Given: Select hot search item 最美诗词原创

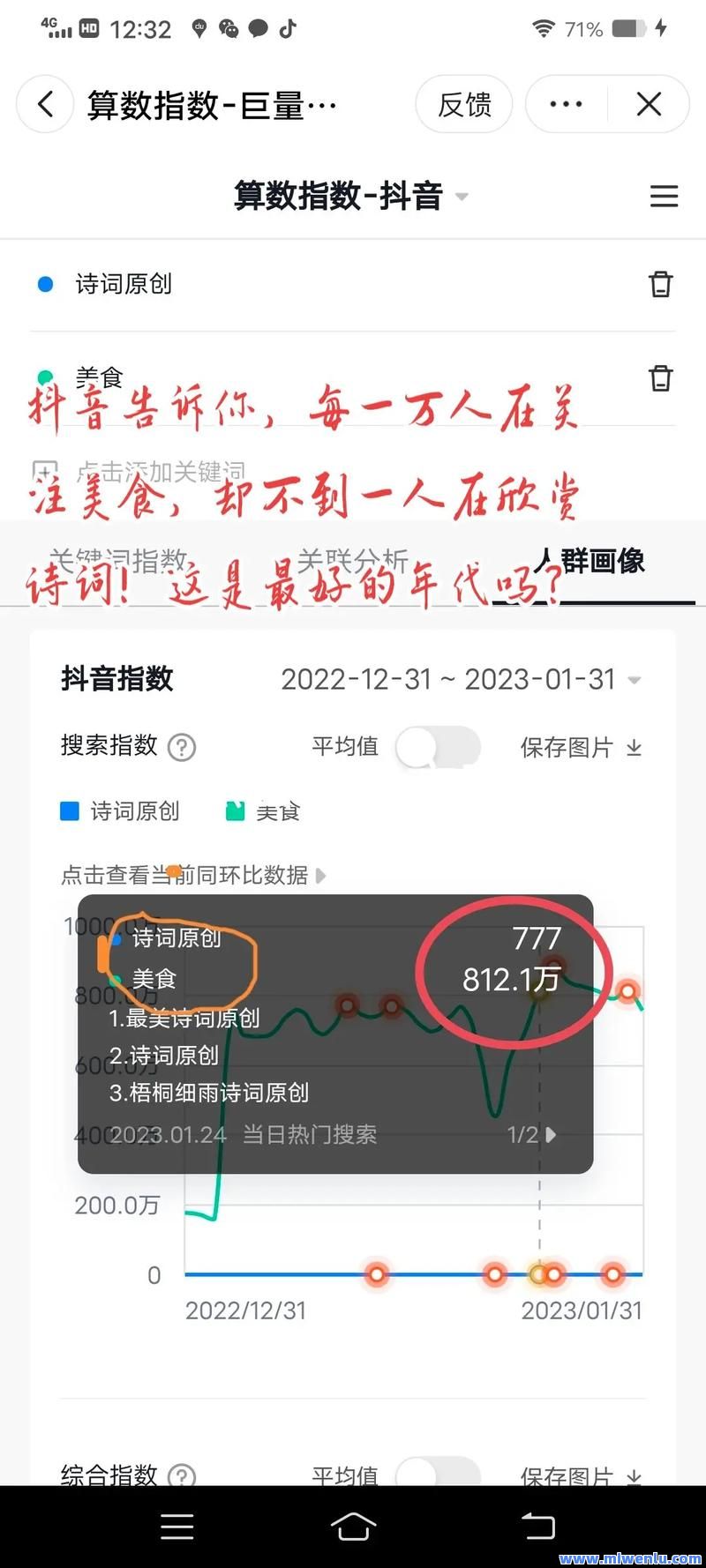Looking at the screenshot, I should tap(184, 1019).
